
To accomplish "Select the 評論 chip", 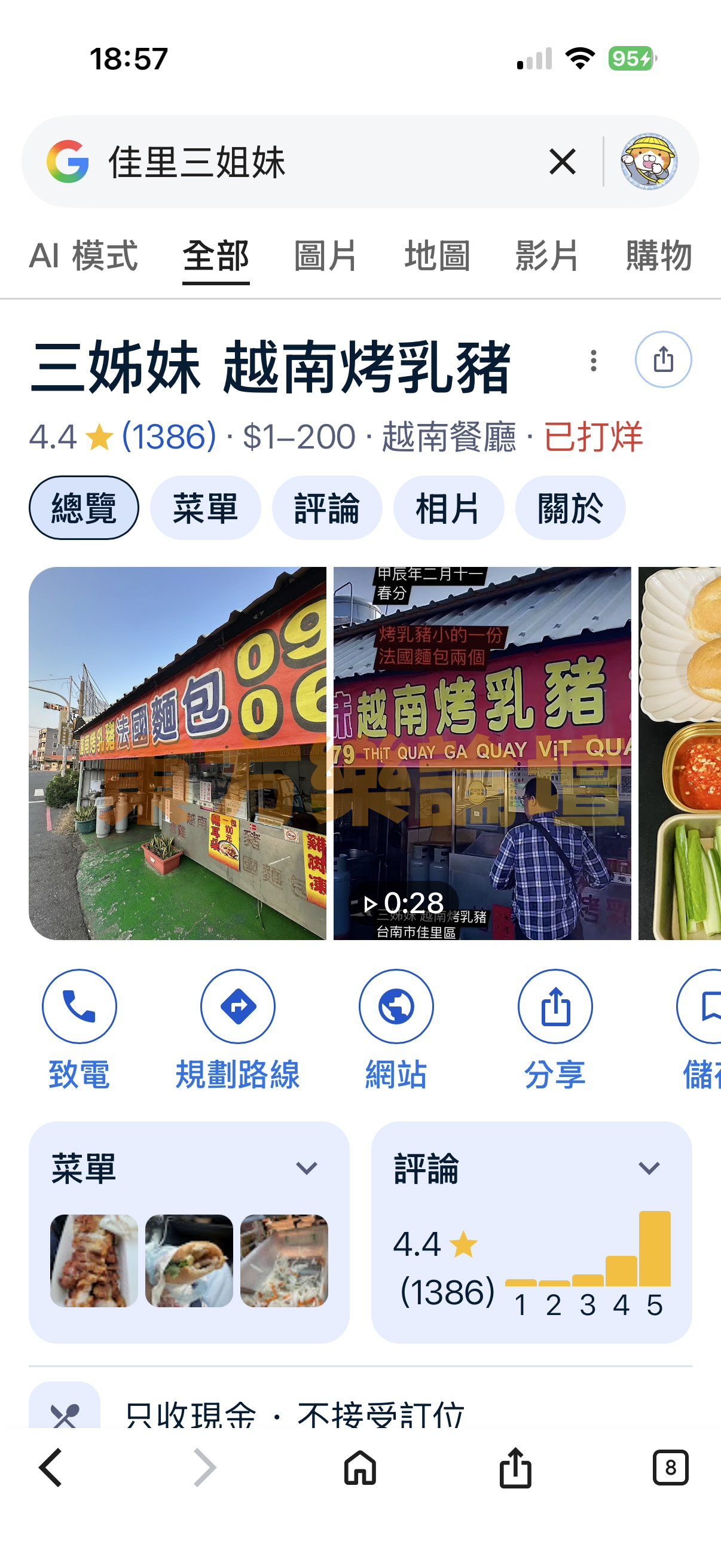I will [x=327, y=508].
